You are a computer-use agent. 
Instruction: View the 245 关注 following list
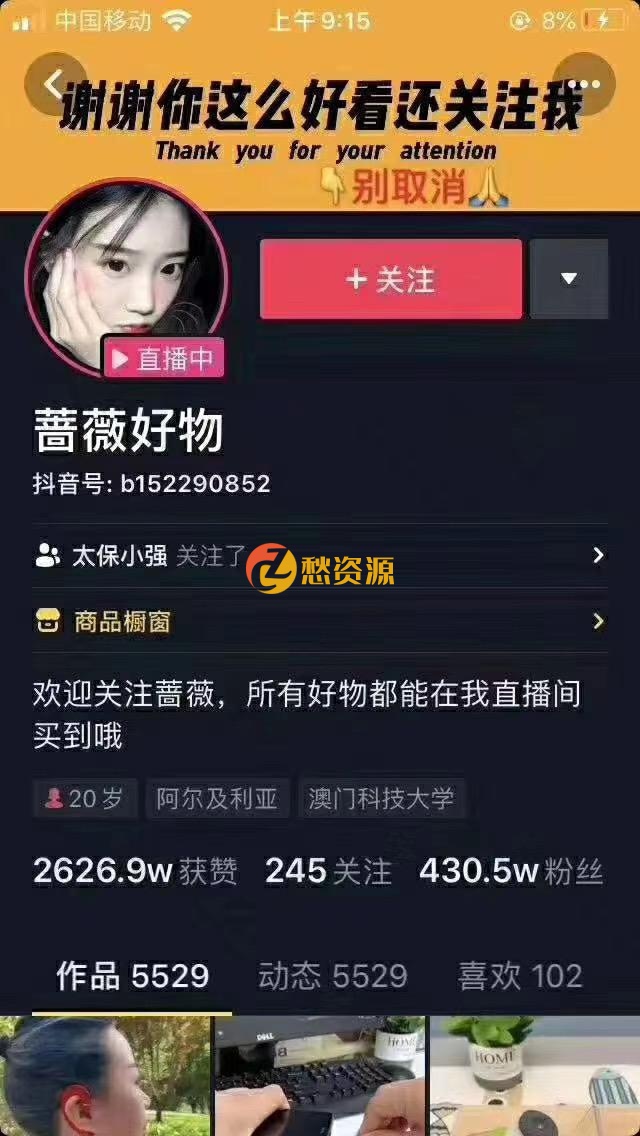(x=328, y=871)
